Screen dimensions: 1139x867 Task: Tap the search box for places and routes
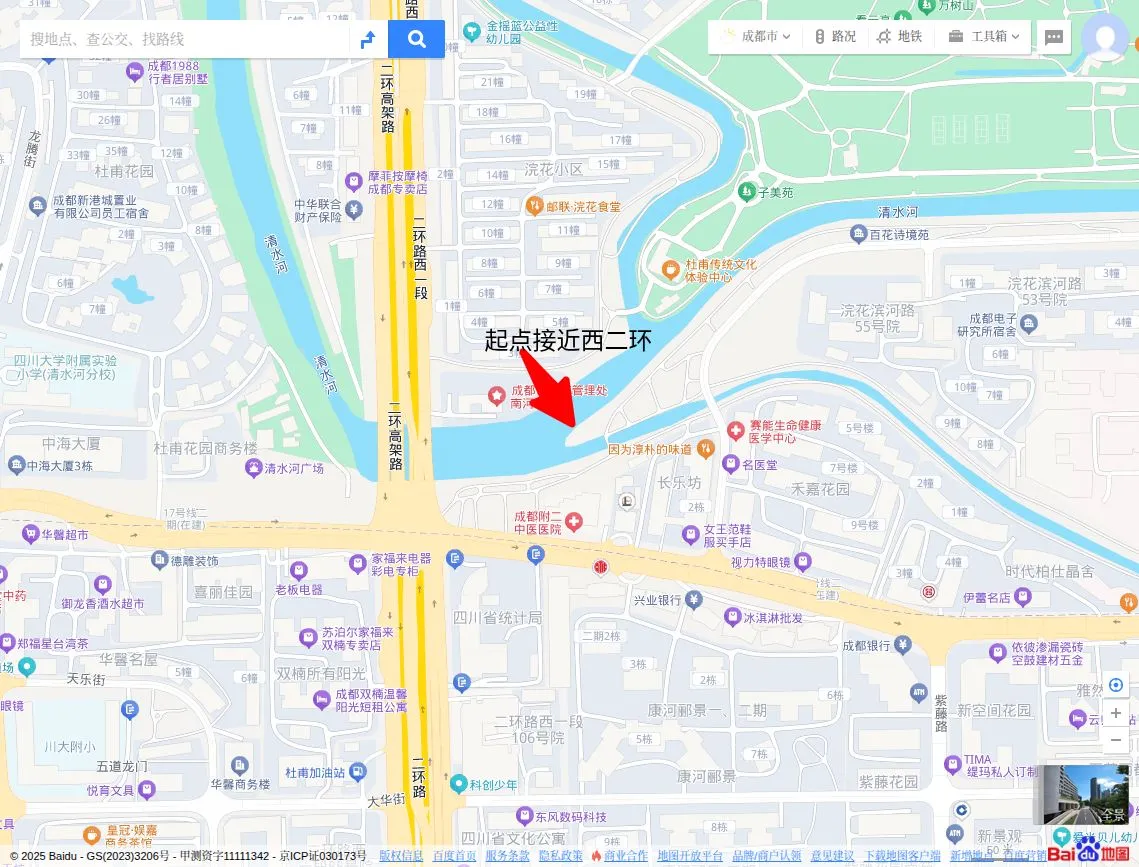pyautogui.click(x=185, y=39)
